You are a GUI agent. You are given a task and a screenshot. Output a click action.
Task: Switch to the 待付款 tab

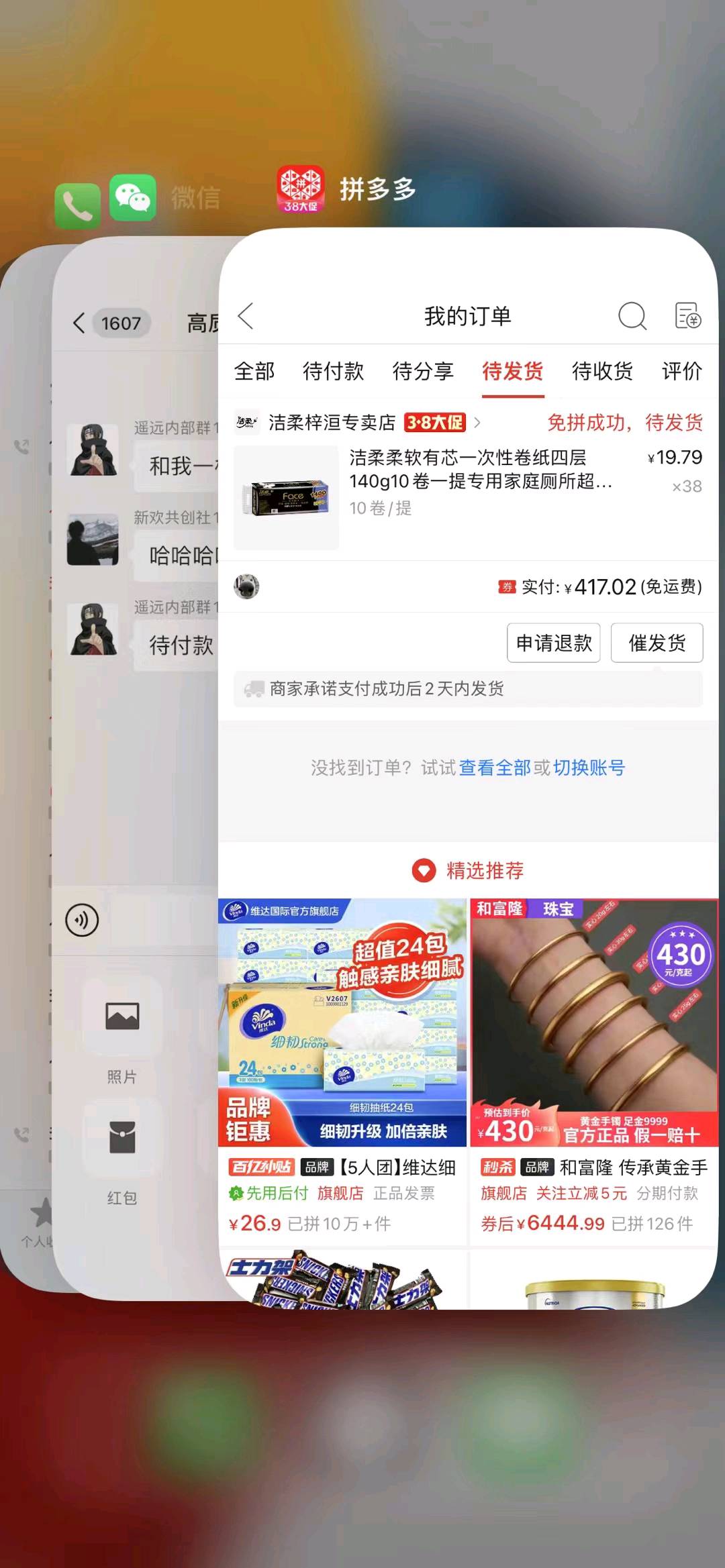[333, 371]
